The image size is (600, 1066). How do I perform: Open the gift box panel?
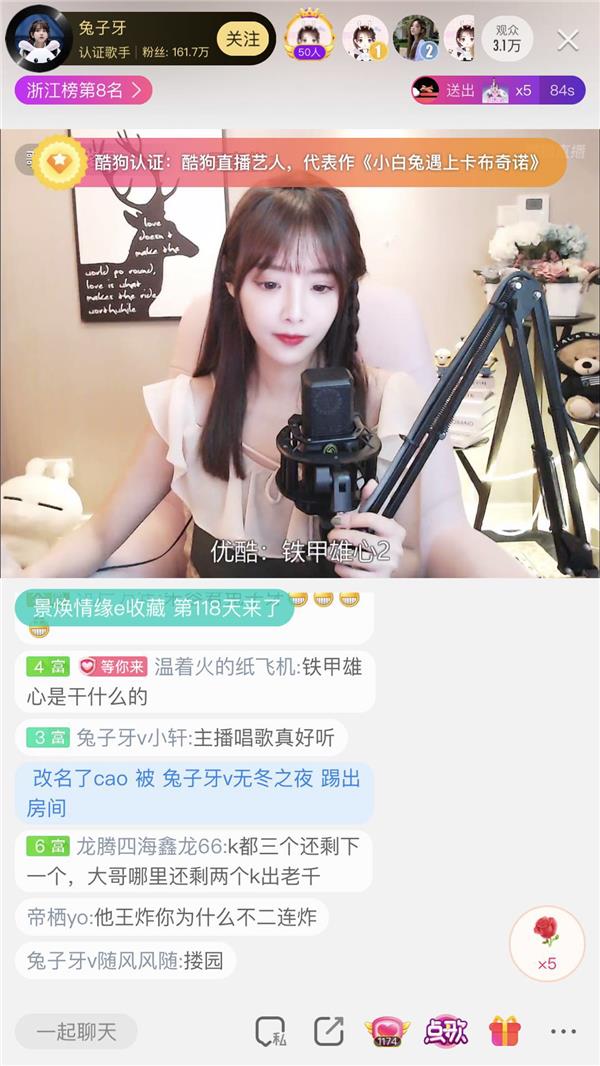505,1031
